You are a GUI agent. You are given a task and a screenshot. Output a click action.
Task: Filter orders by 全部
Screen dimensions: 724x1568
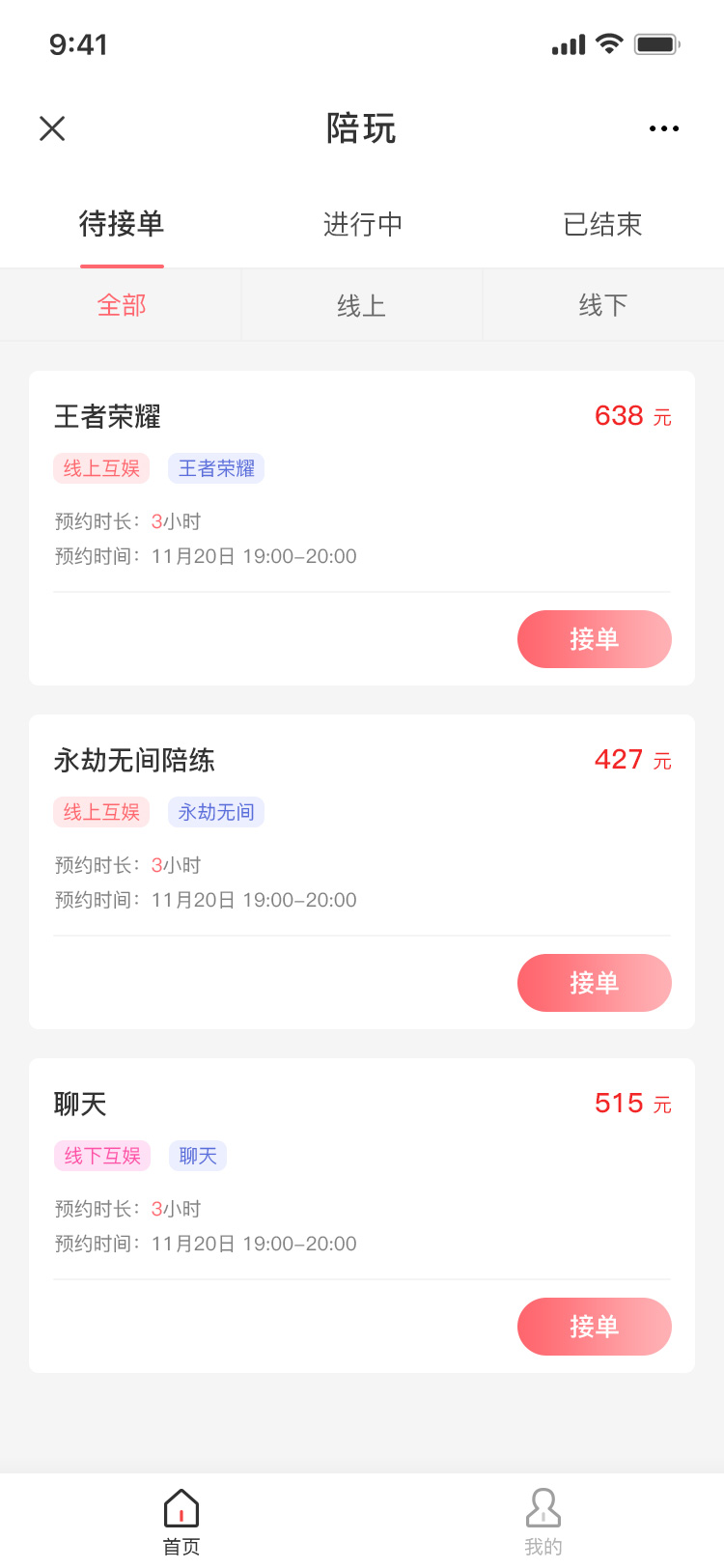(122, 306)
